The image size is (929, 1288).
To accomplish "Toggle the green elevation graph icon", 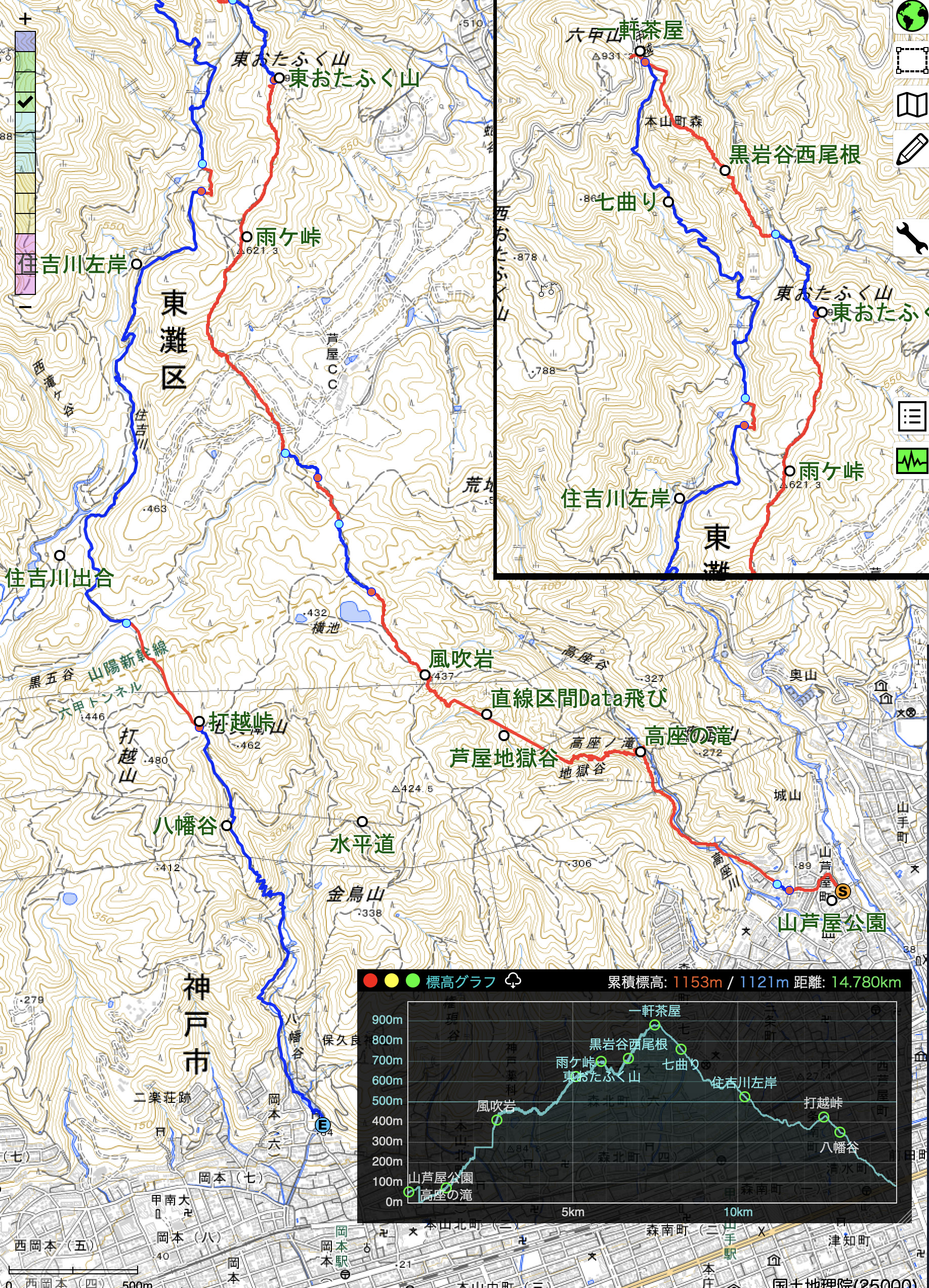I will pyautogui.click(x=911, y=460).
